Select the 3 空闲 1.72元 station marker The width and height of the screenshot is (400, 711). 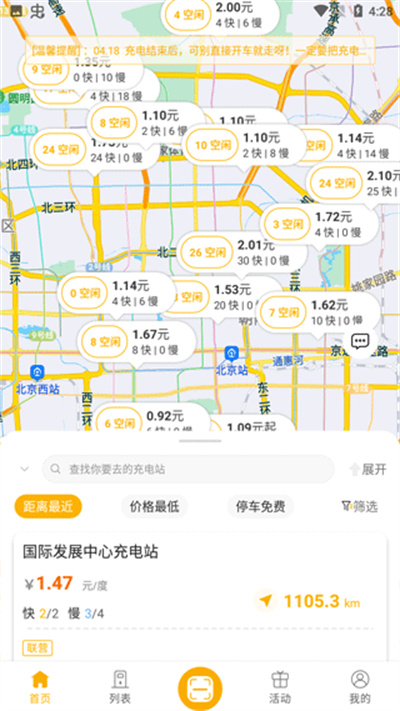(x=320, y=224)
